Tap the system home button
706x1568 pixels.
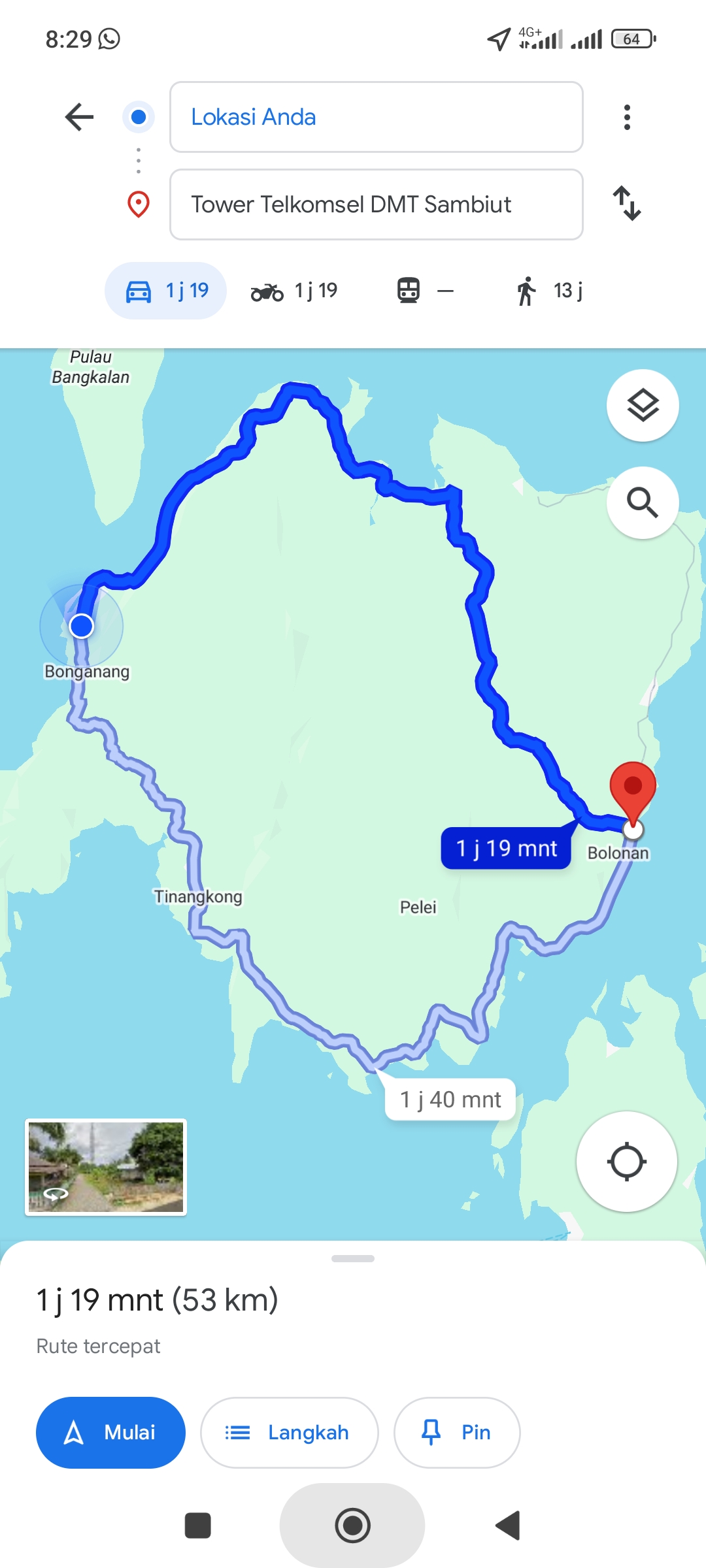click(352, 1526)
